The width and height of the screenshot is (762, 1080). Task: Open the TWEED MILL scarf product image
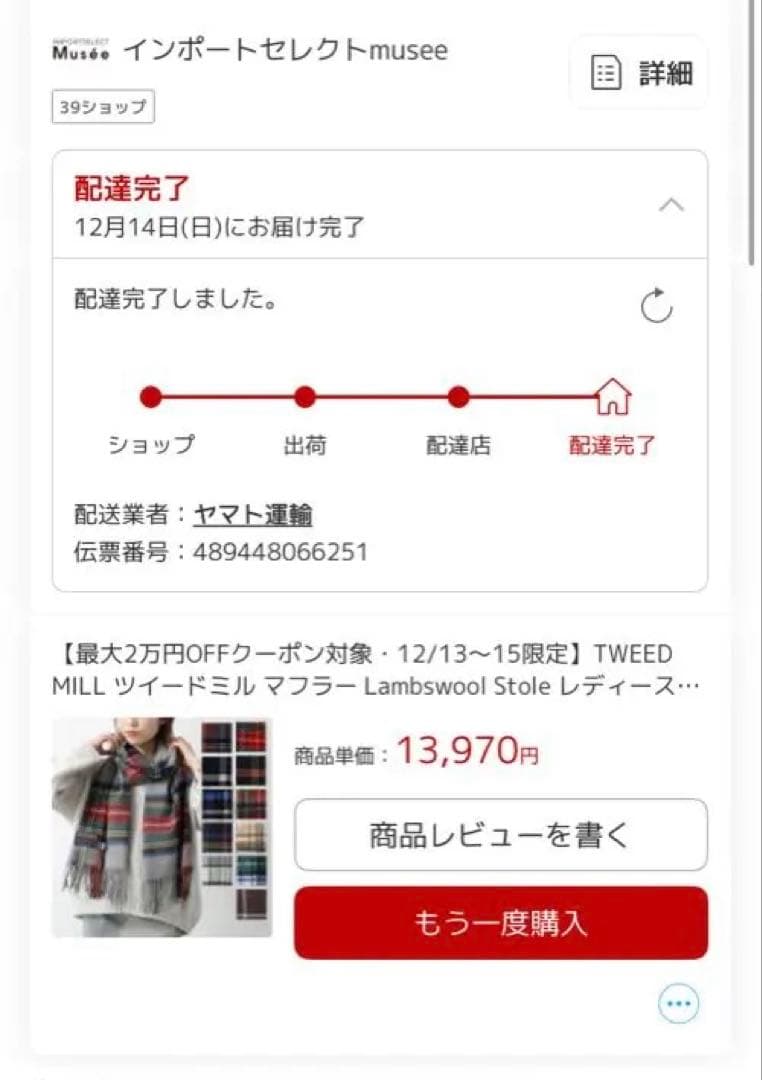pos(161,827)
